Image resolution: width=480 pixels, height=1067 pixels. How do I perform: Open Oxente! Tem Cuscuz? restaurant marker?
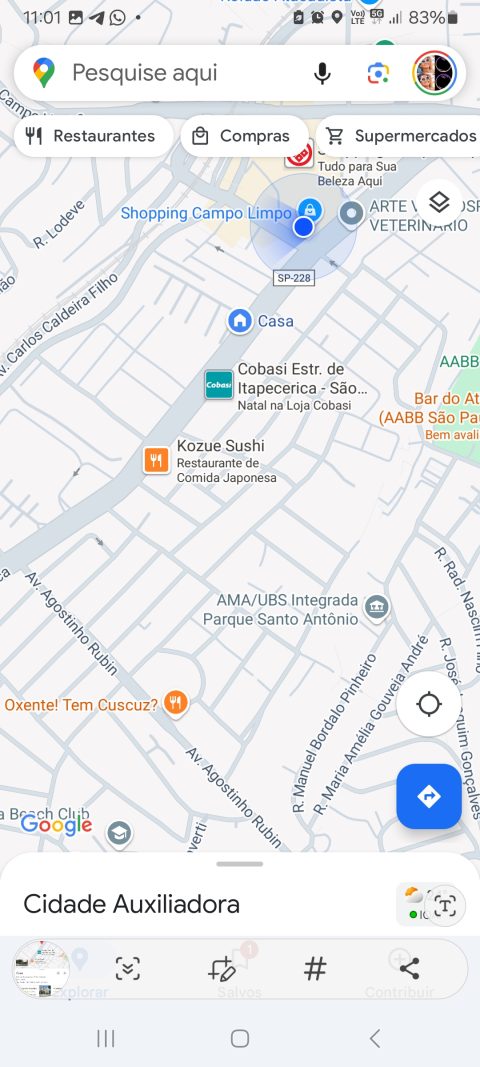(176, 704)
